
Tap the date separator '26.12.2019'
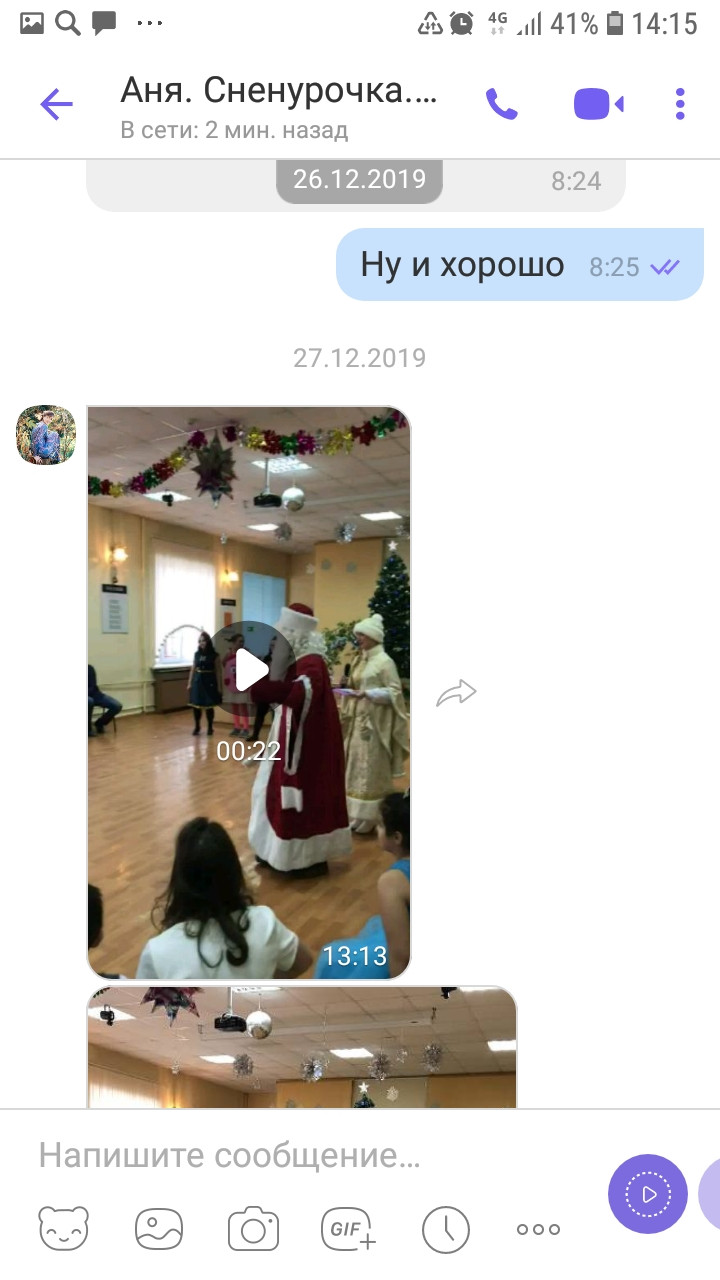pos(358,180)
